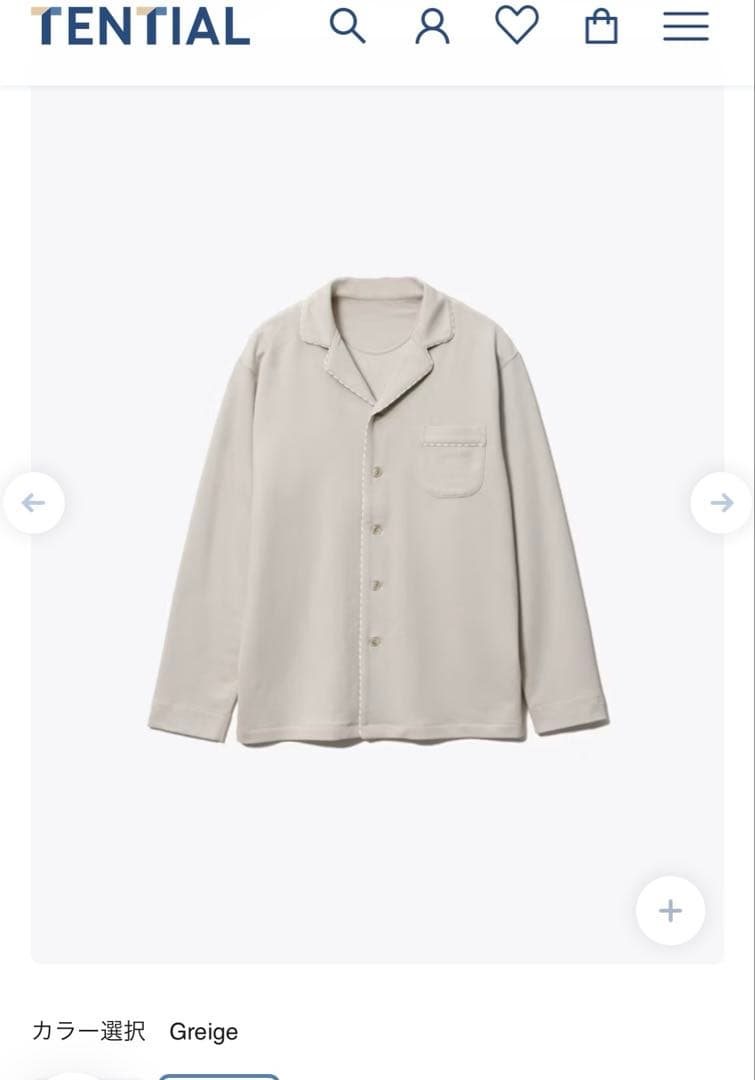755x1080 pixels.
Task: Open the account profile icon
Action: coord(432,26)
